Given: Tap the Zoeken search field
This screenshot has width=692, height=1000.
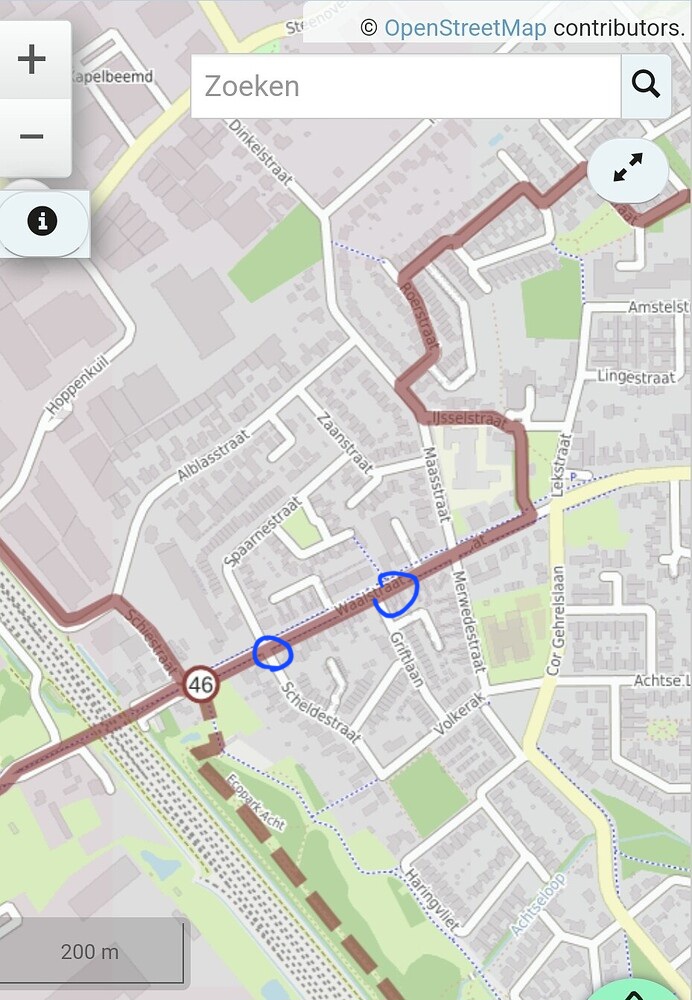Looking at the screenshot, I should click(405, 86).
